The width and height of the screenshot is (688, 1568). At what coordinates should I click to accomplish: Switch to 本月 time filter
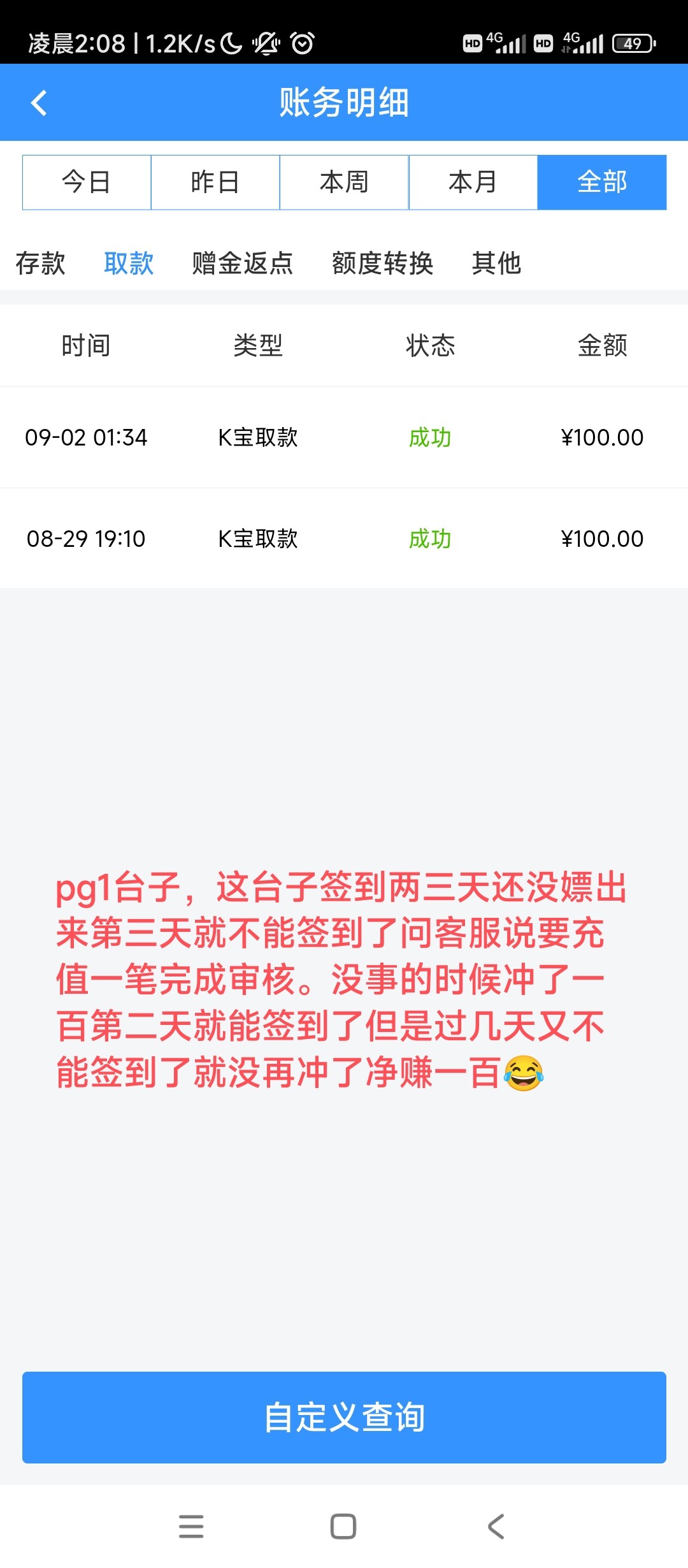point(473,182)
